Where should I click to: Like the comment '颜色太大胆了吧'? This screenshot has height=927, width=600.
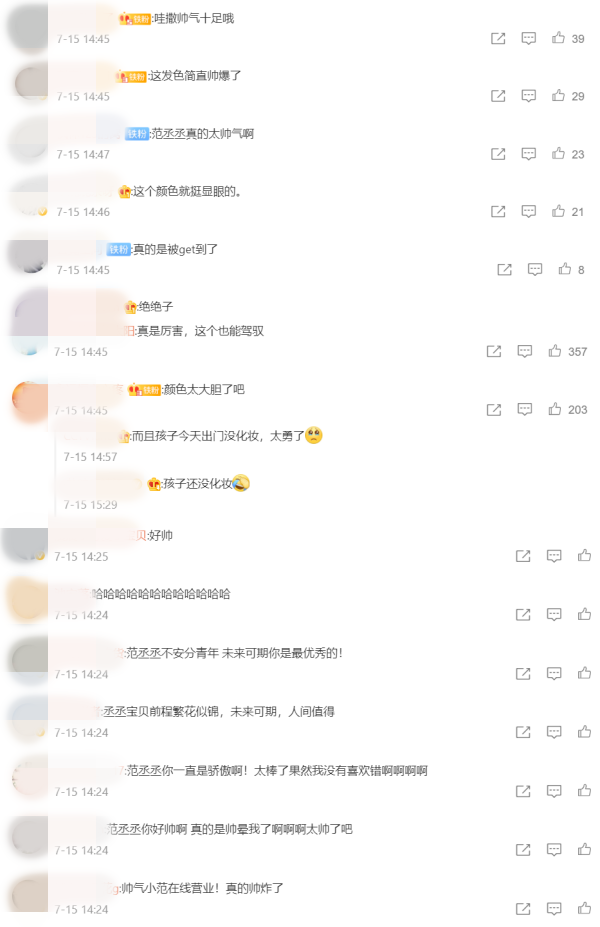click(555, 409)
